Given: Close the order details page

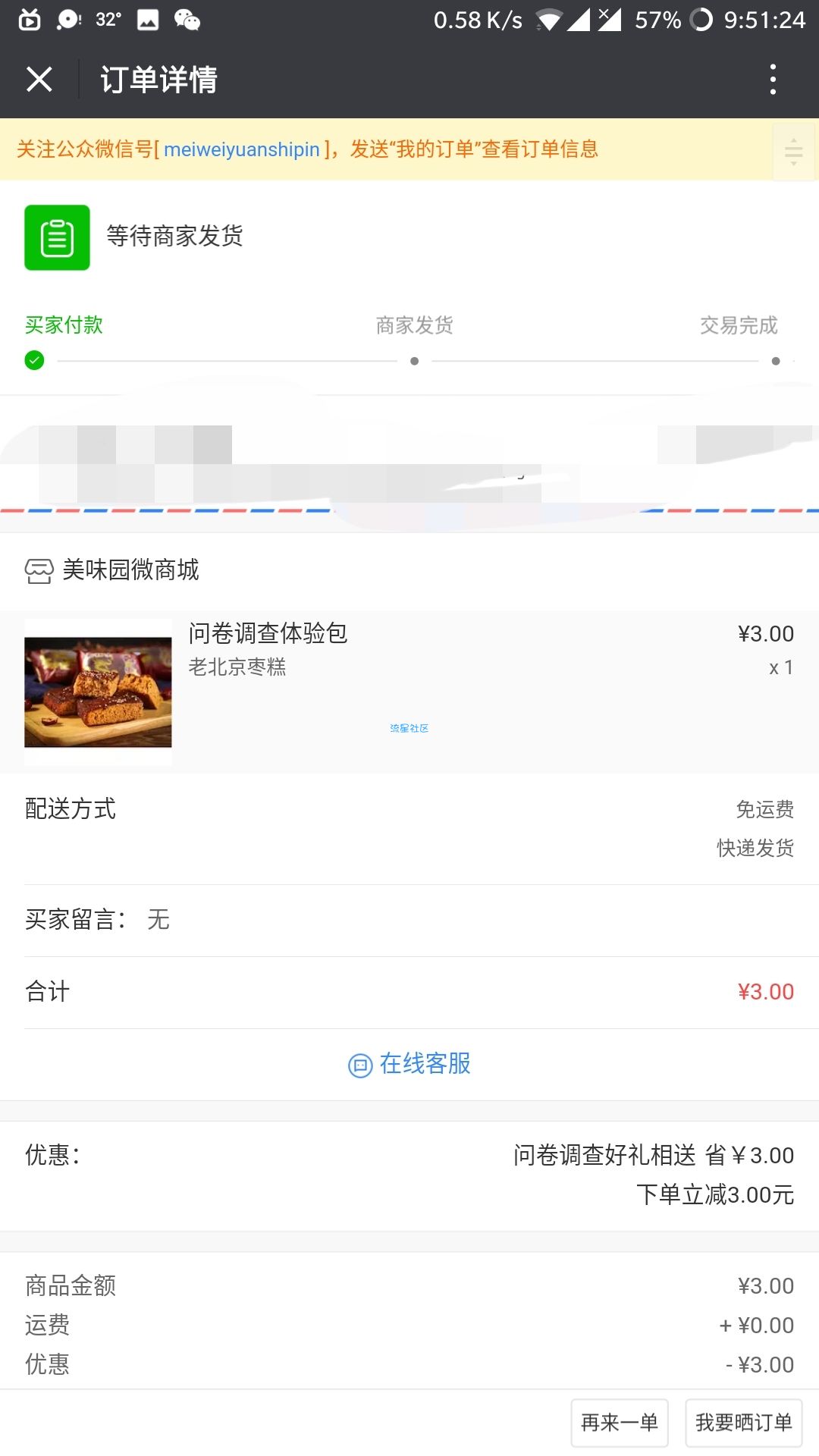Looking at the screenshot, I should tap(39, 79).
